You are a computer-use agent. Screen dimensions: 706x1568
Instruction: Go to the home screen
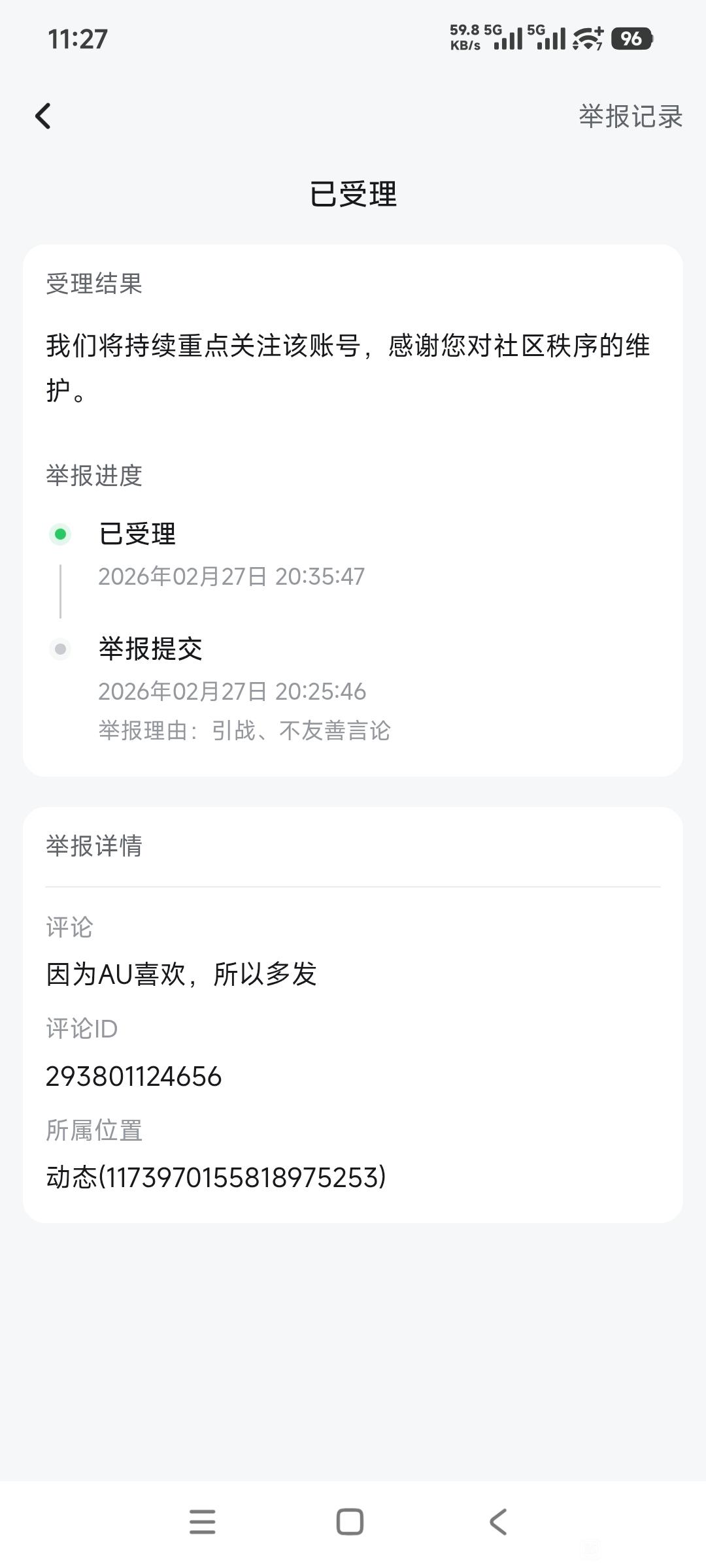click(x=350, y=1522)
